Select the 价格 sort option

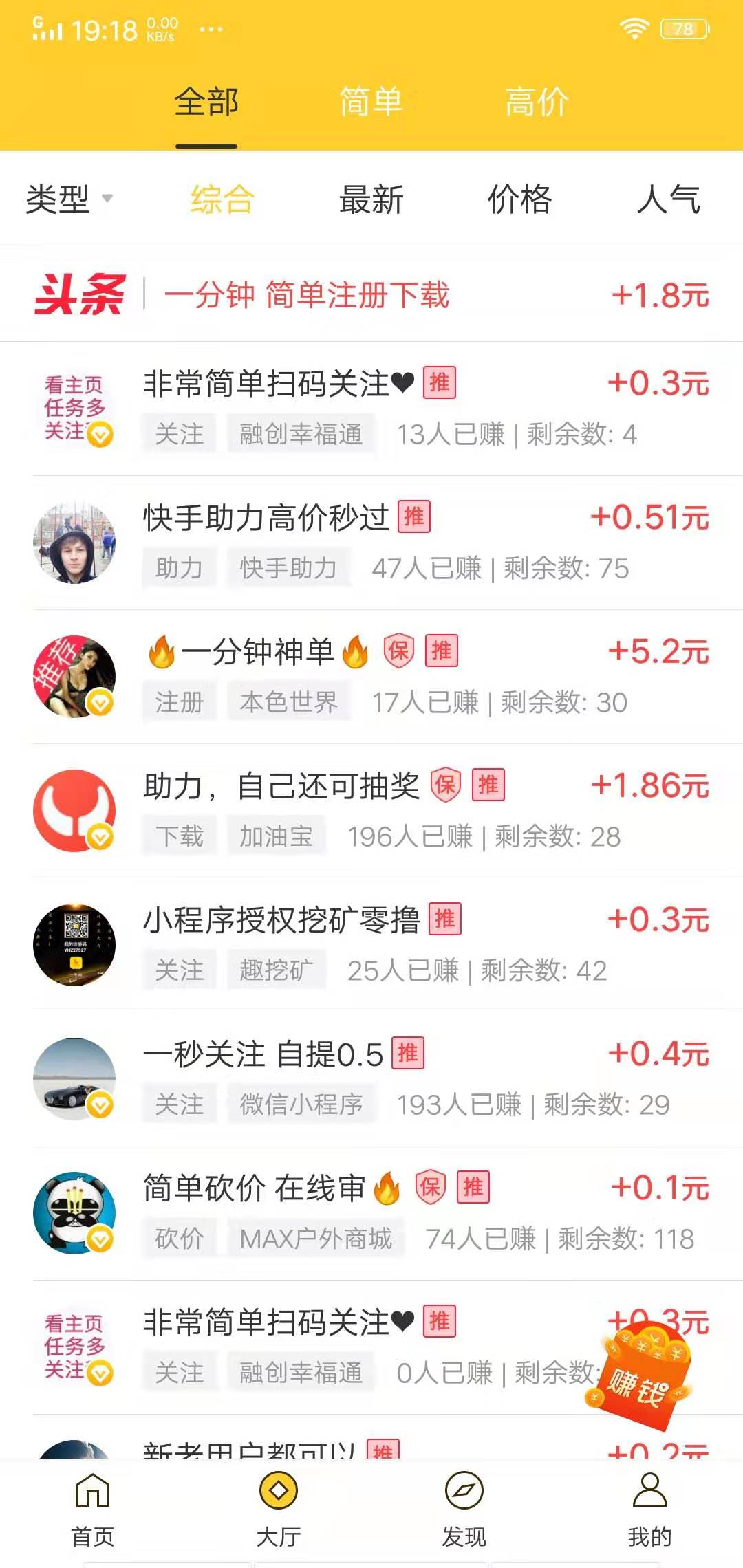[520, 200]
